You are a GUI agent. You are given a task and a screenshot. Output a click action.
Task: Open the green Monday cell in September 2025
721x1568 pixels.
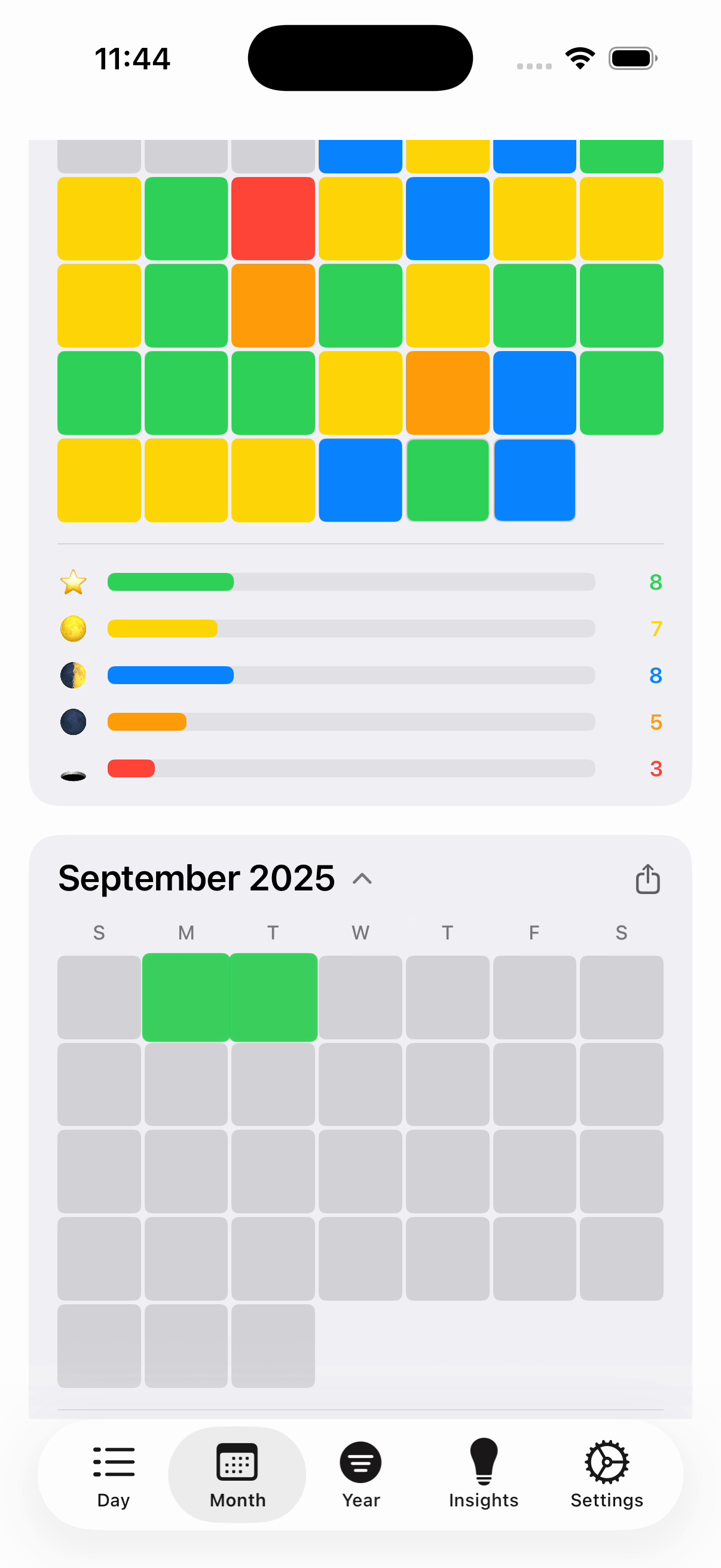pos(186,997)
